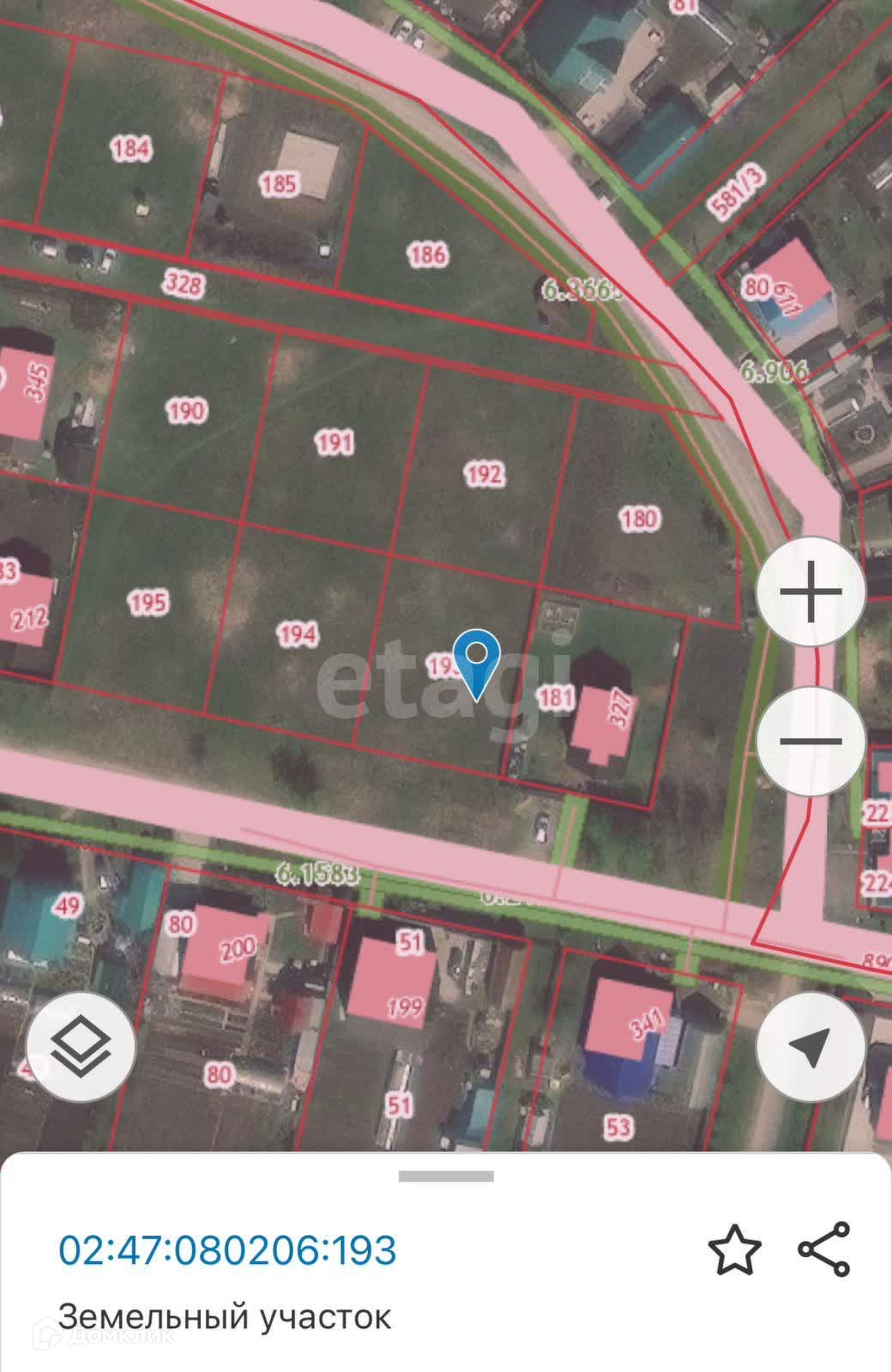Open the map layers selector
The width and height of the screenshot is (892, 1372).
(x=81, y=1048)
